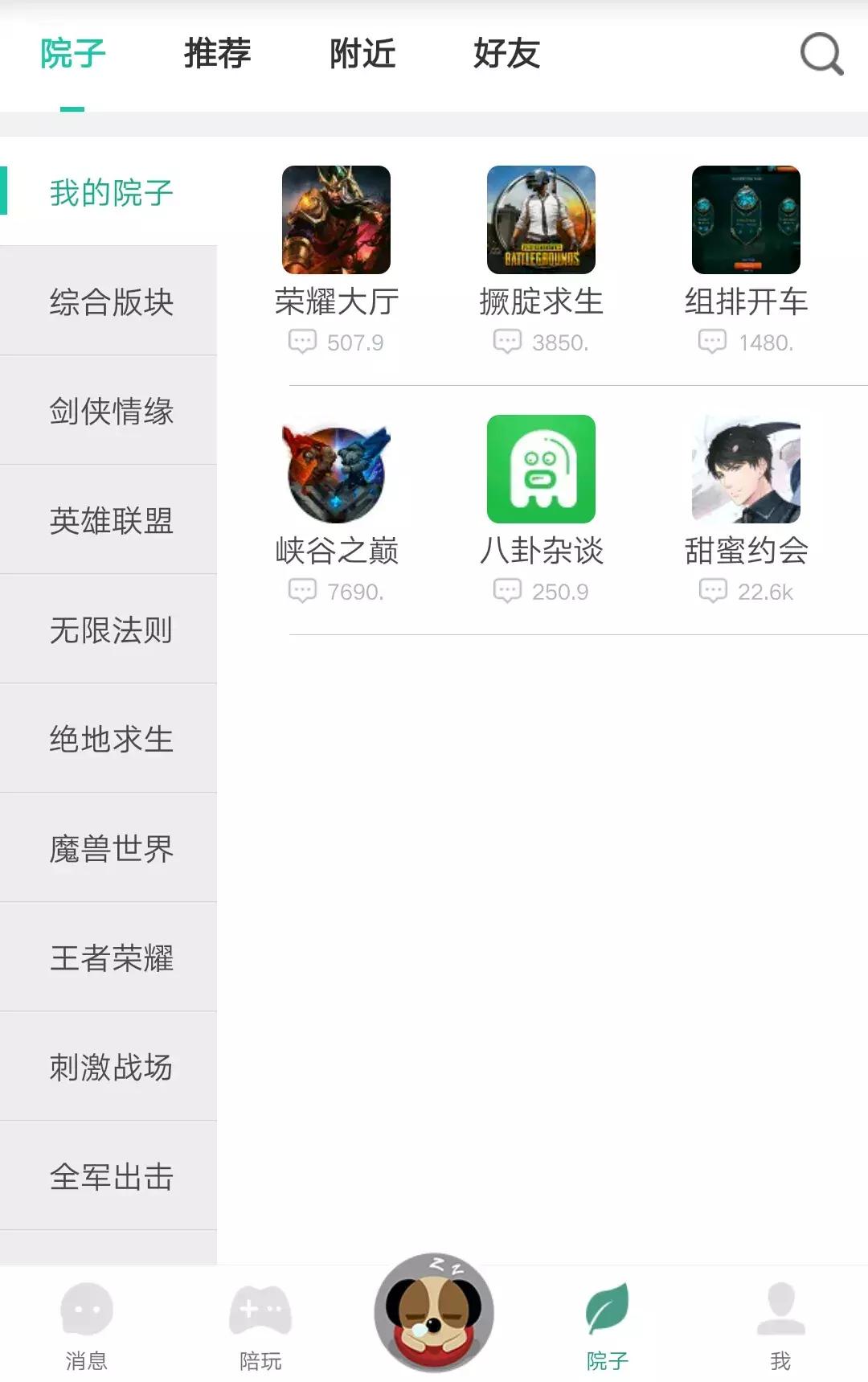The height and width of the screenshot is (1382, 868).
Task: Select 刺激战场 in the sidebar
Action: 110,1067
